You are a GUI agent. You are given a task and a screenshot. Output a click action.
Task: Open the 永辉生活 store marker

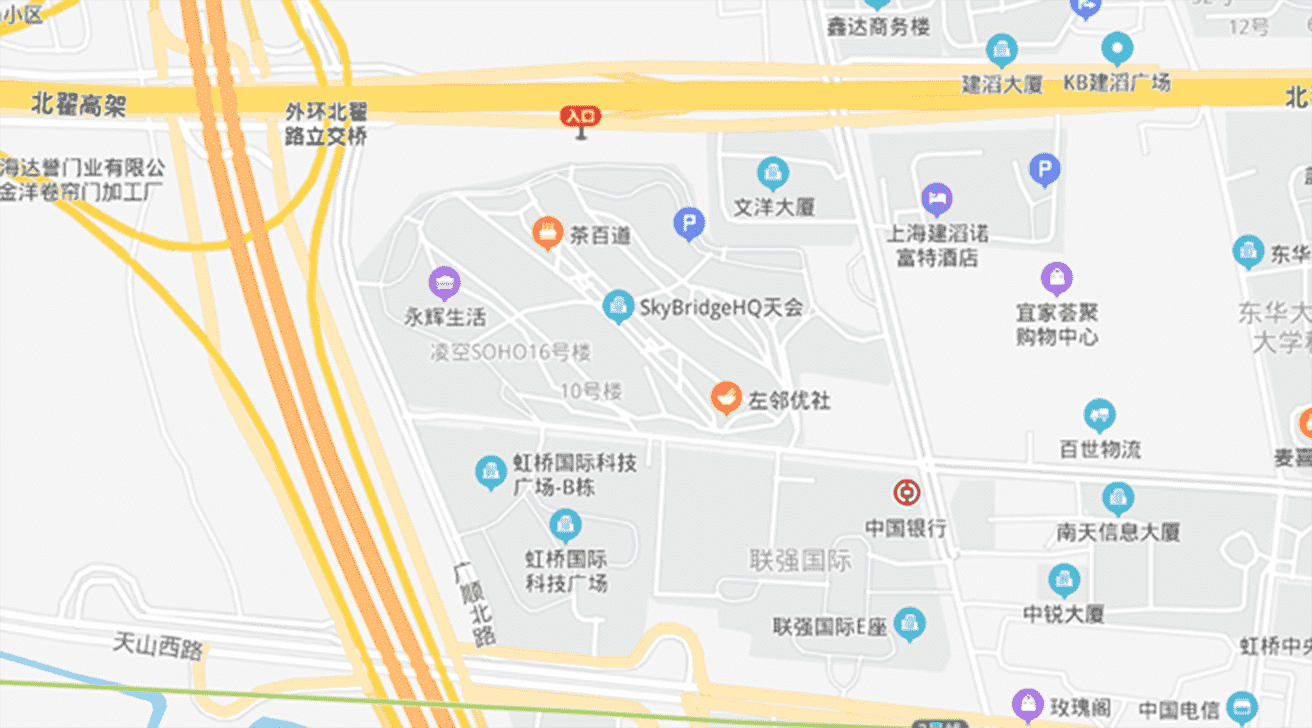tap(444, 284)
